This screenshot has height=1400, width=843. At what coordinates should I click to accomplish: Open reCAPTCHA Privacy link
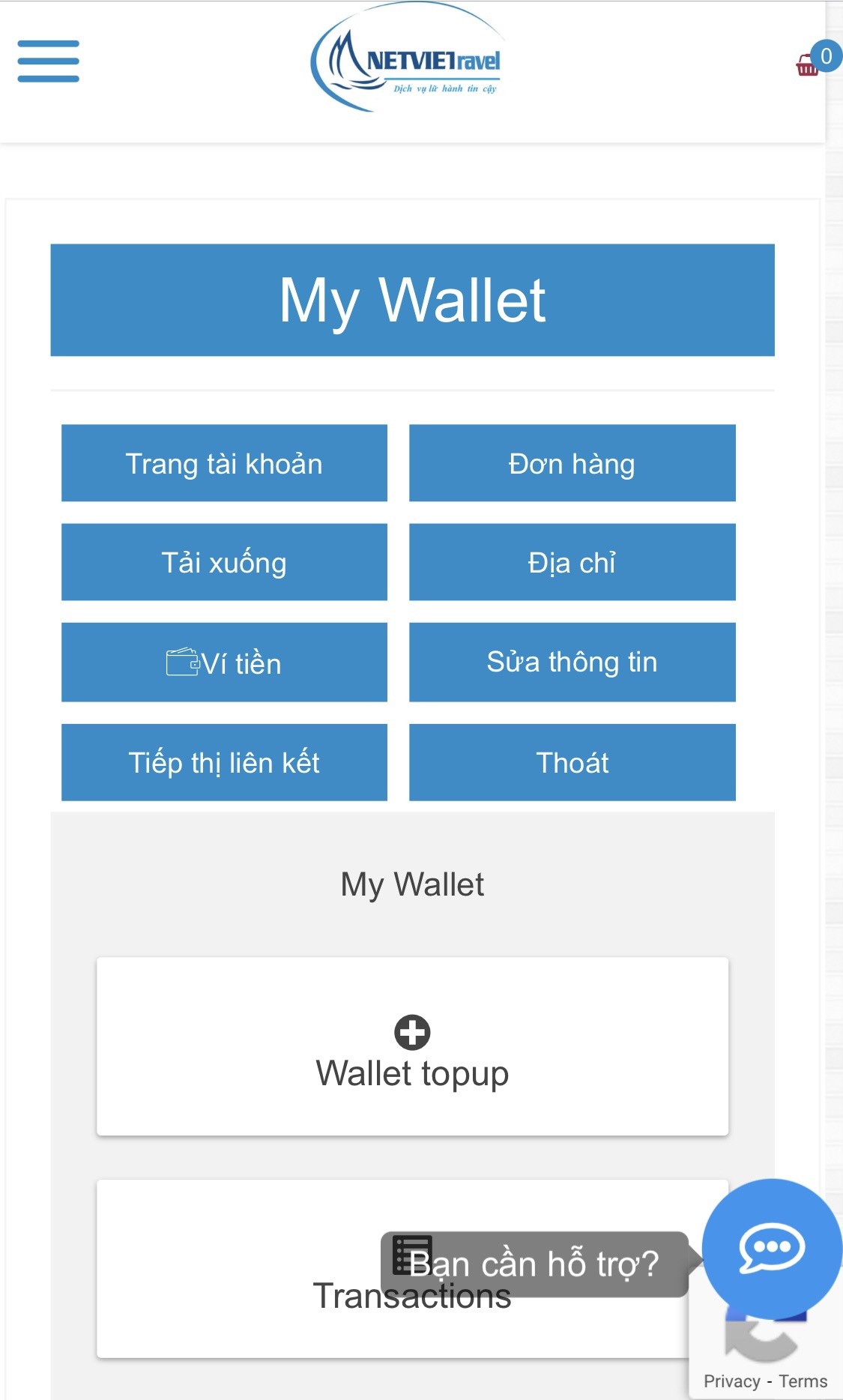click(731, 1381)
